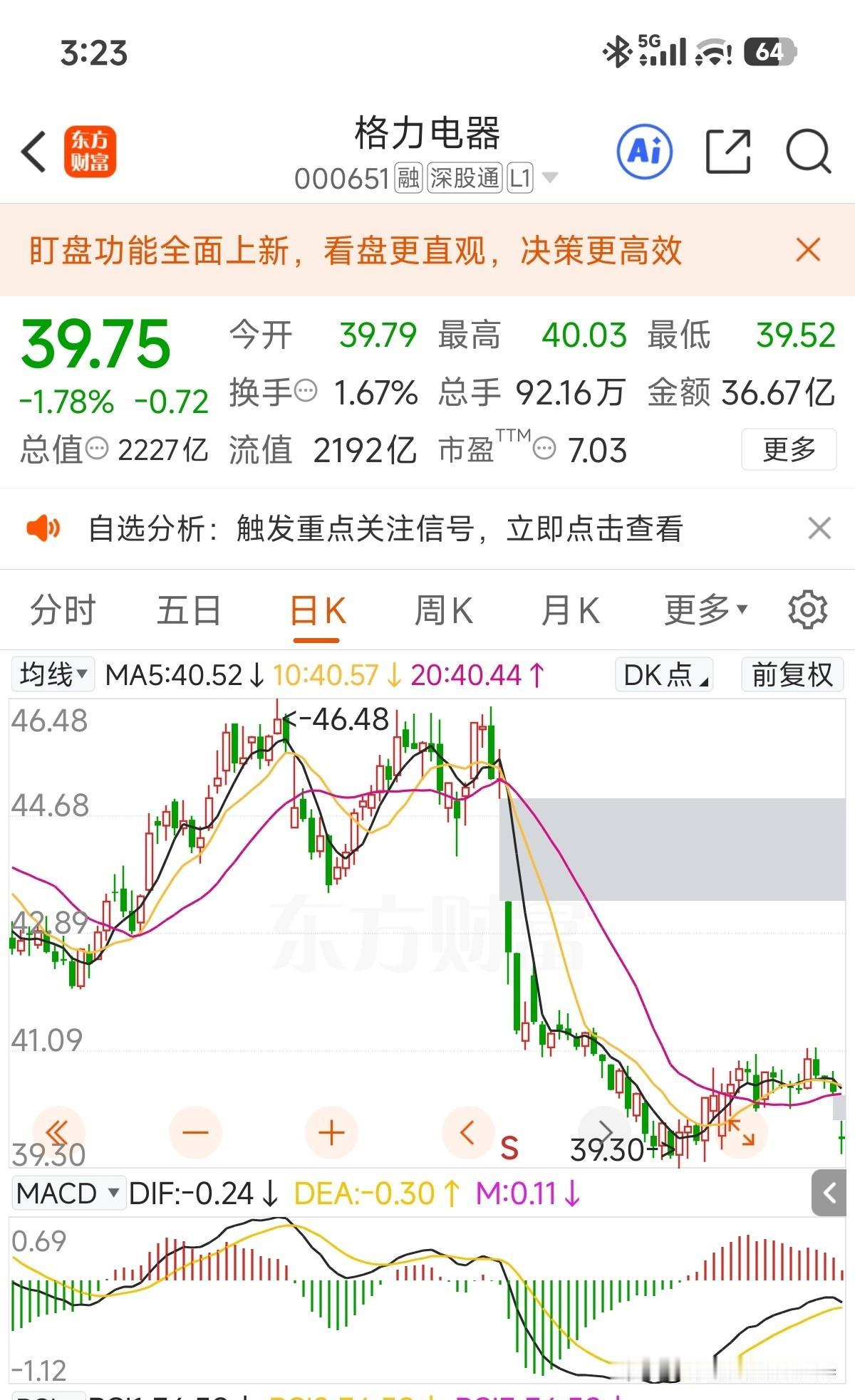
Task: Open the 均线 moving average dropdown
Action: point(51,674)
